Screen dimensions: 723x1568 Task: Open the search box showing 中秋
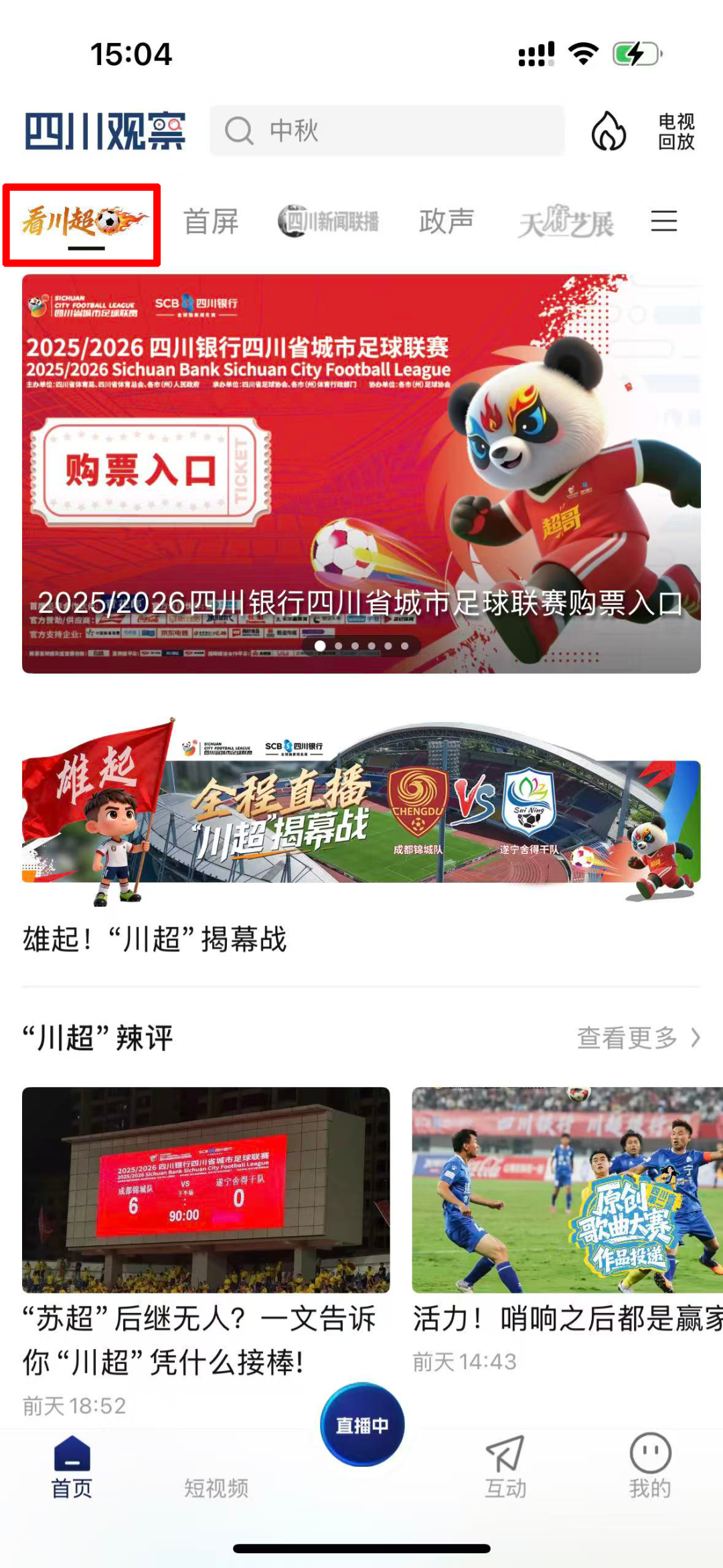point(387,131)
